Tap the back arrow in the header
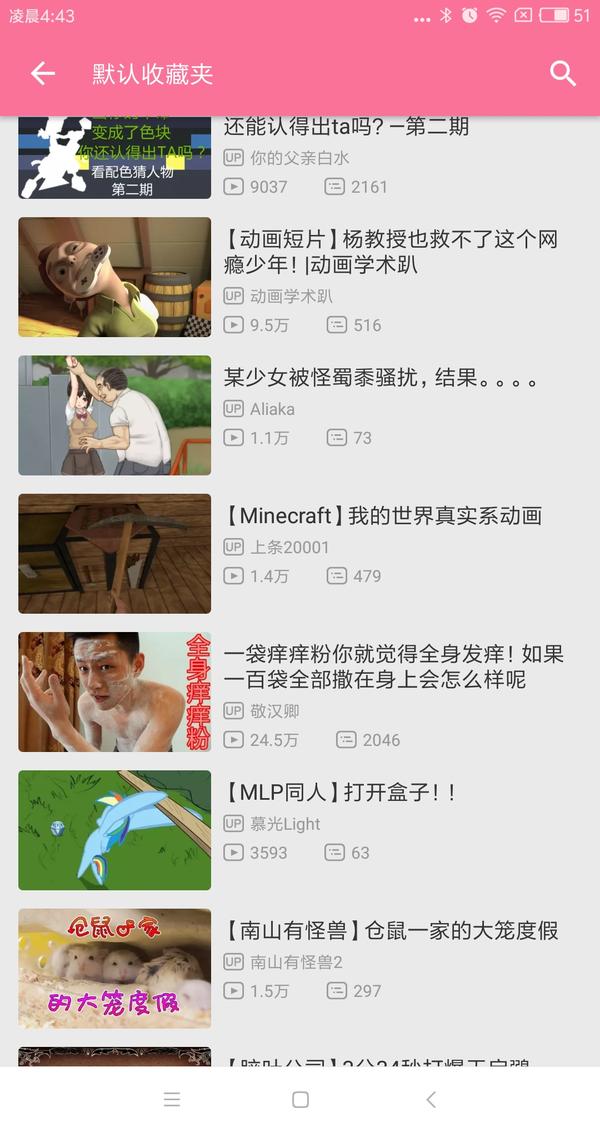The height and width of the screenshot is (1133, 600). pyautogui.click(x=42, y=73)
